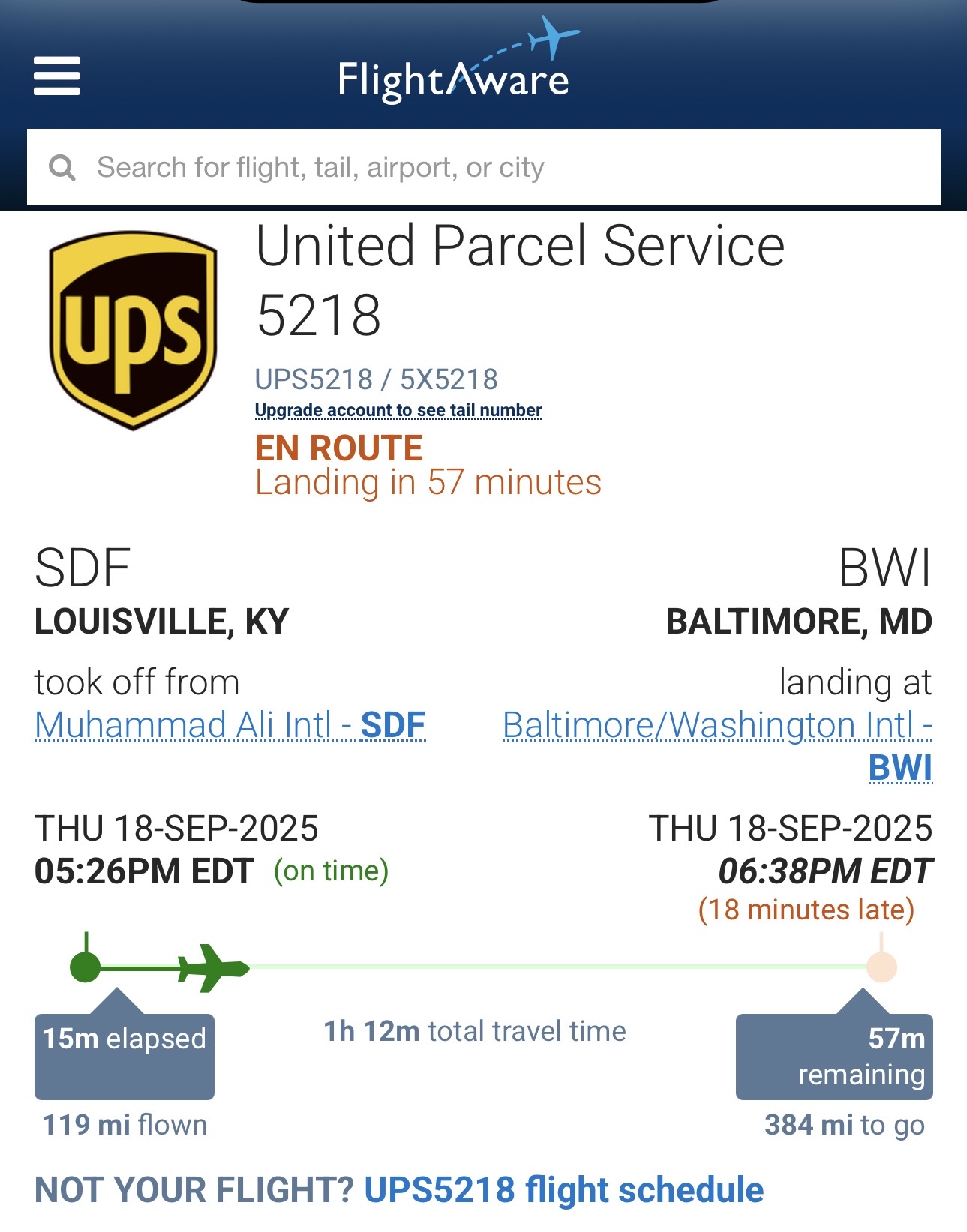The width and height of the screenshot is (967, 1232).
Task: View UPS5218 flight schedule
Action: pos(563,1189)
